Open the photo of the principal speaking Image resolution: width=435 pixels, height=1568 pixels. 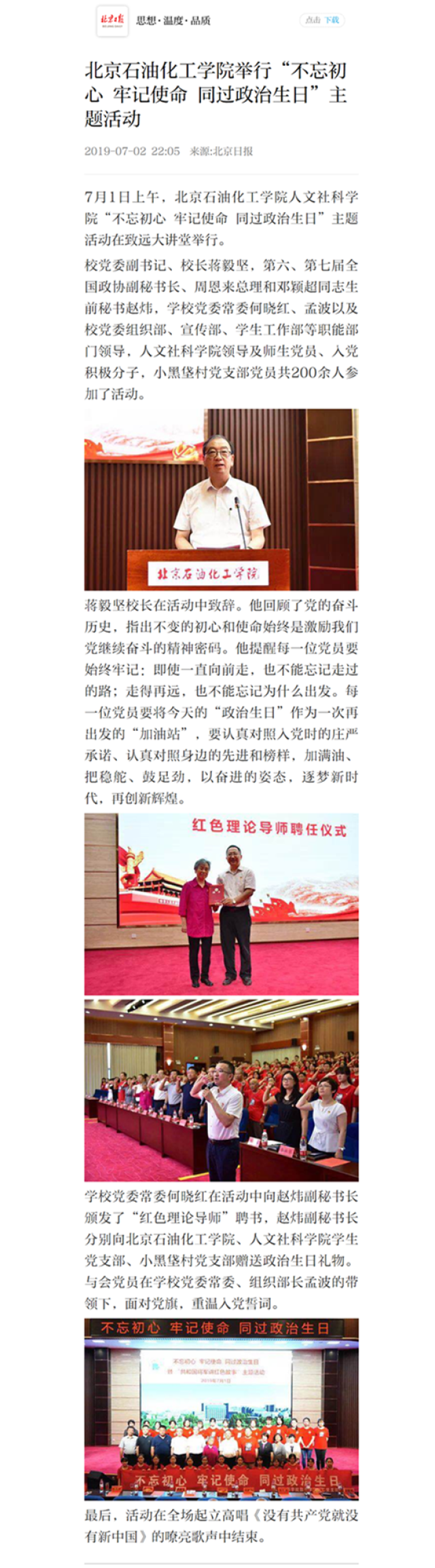221,499
